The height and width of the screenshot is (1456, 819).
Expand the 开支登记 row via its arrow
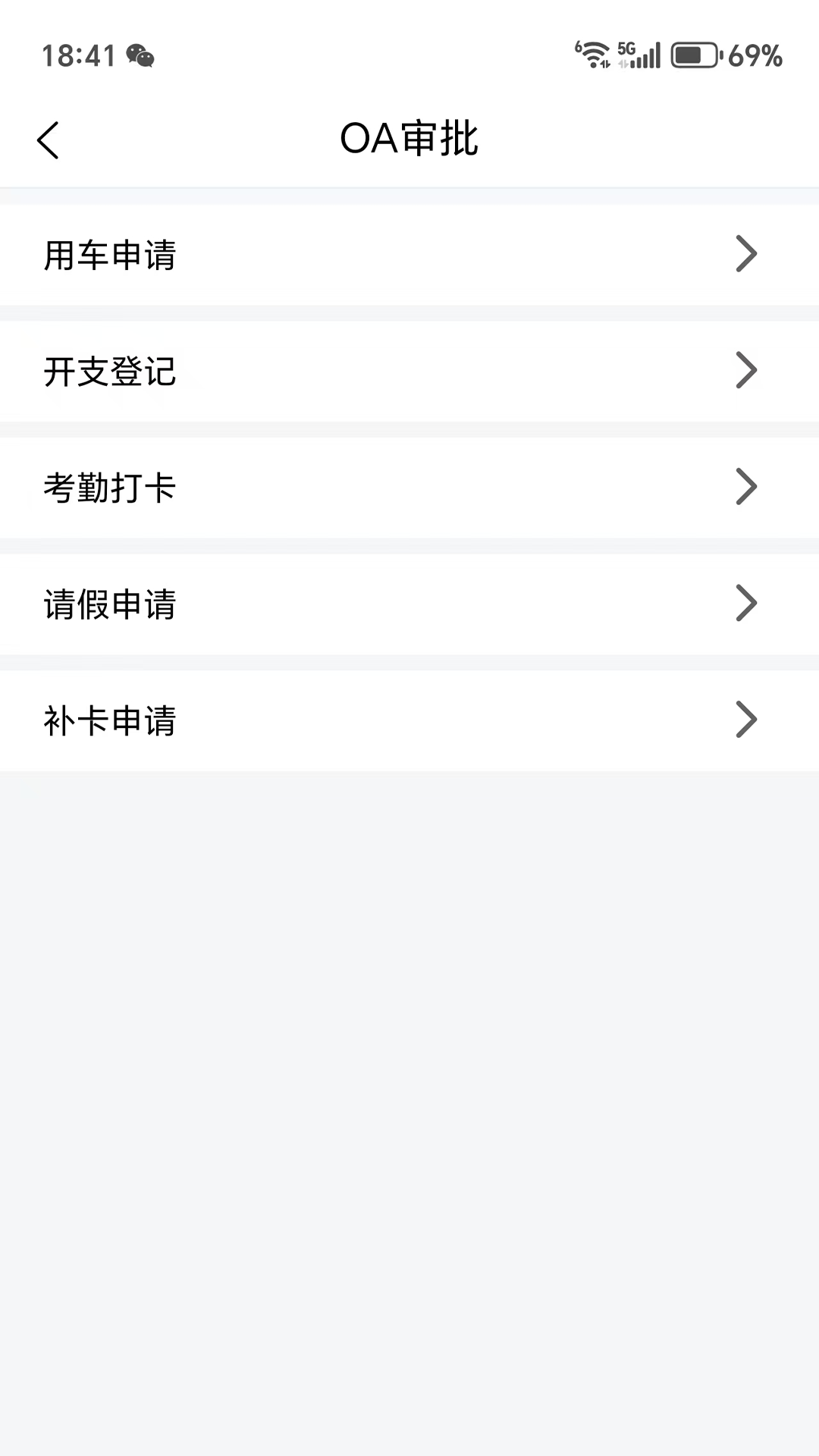pyautogui.click(x=747, y=370)
